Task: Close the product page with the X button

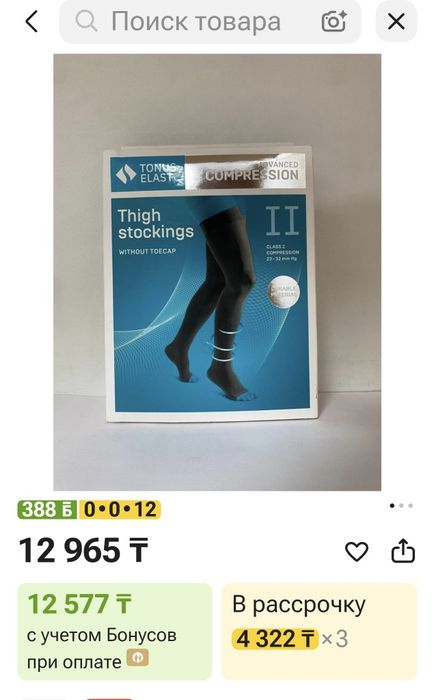Action: click(396, 21)
